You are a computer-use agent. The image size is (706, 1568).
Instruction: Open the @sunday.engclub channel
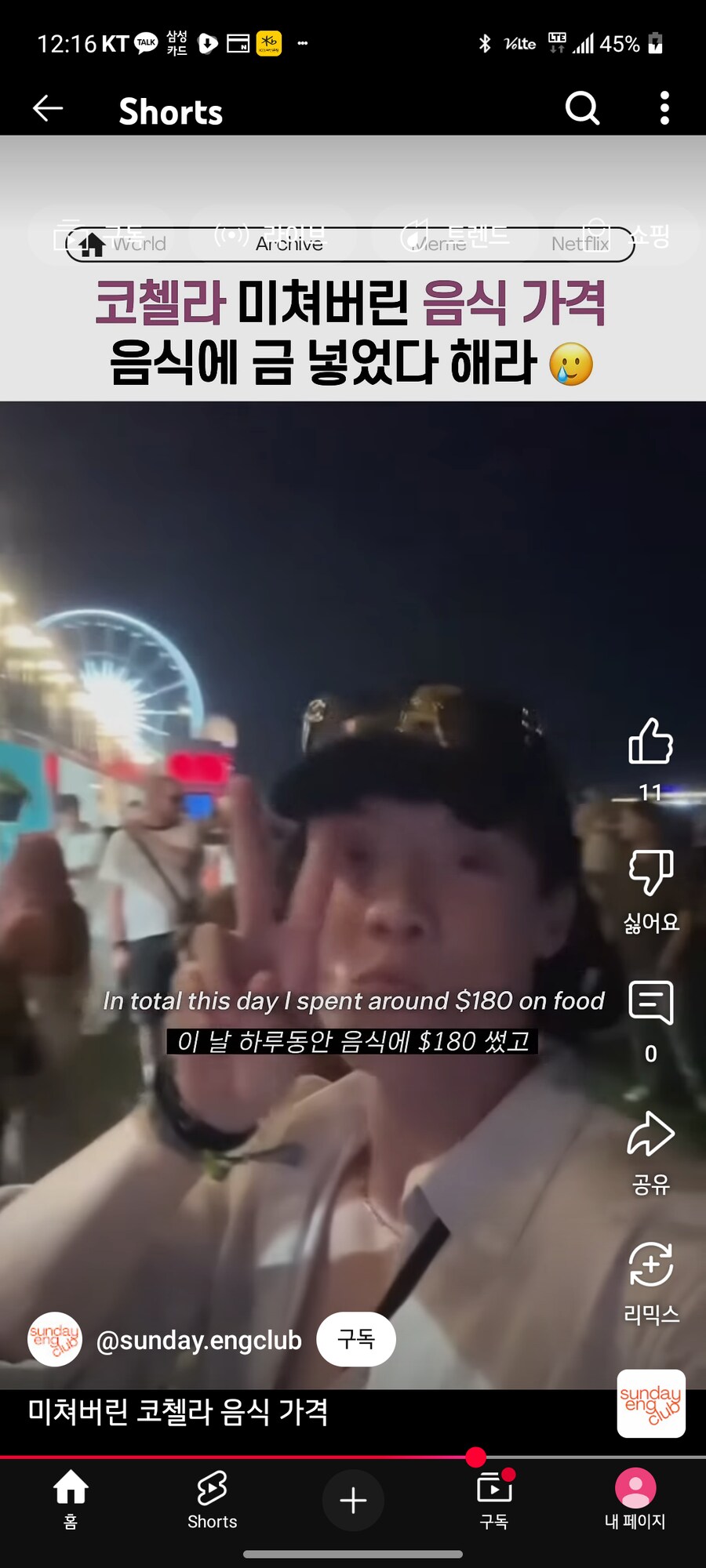click(198, 1341)
